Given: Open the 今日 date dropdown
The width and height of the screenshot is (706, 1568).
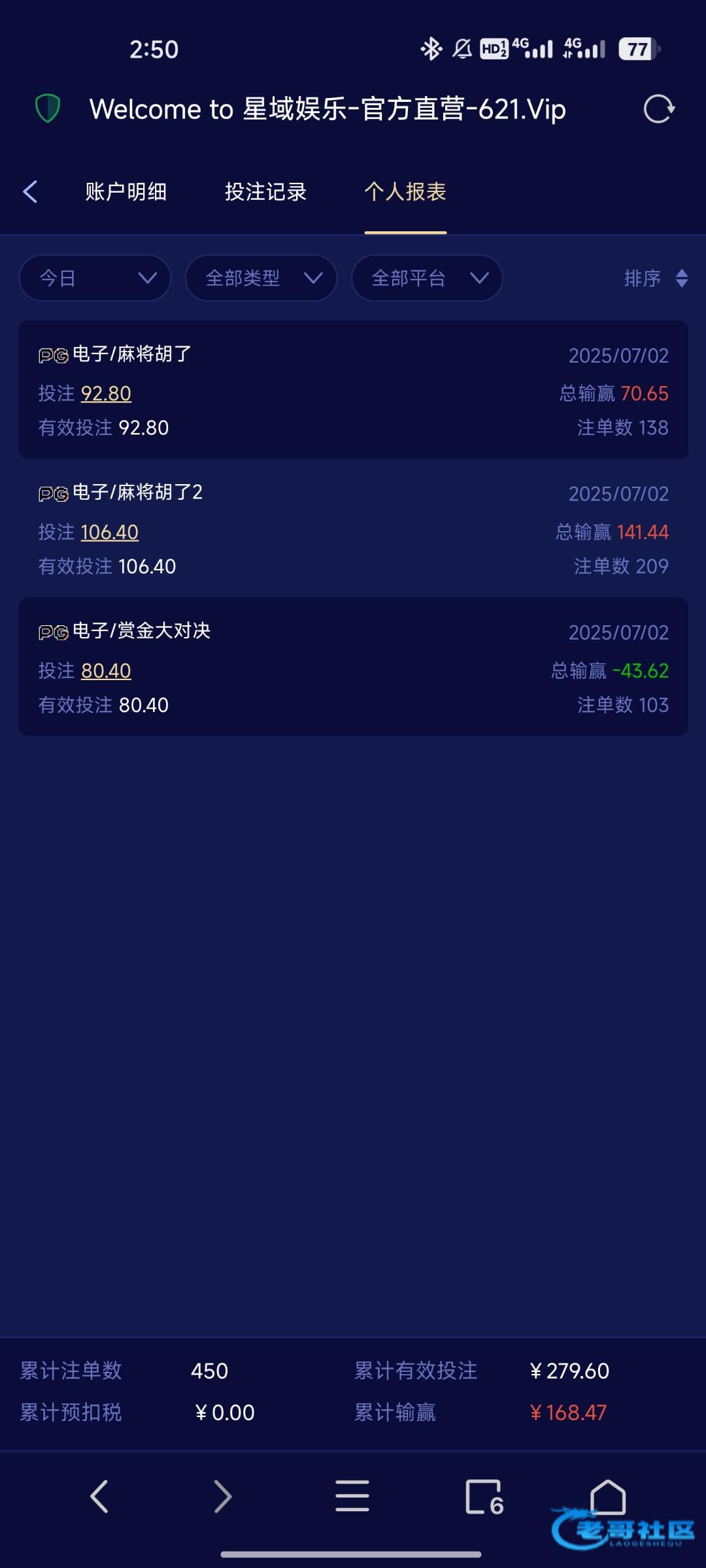Looking at the screenshot, I should tap(95, 278).
